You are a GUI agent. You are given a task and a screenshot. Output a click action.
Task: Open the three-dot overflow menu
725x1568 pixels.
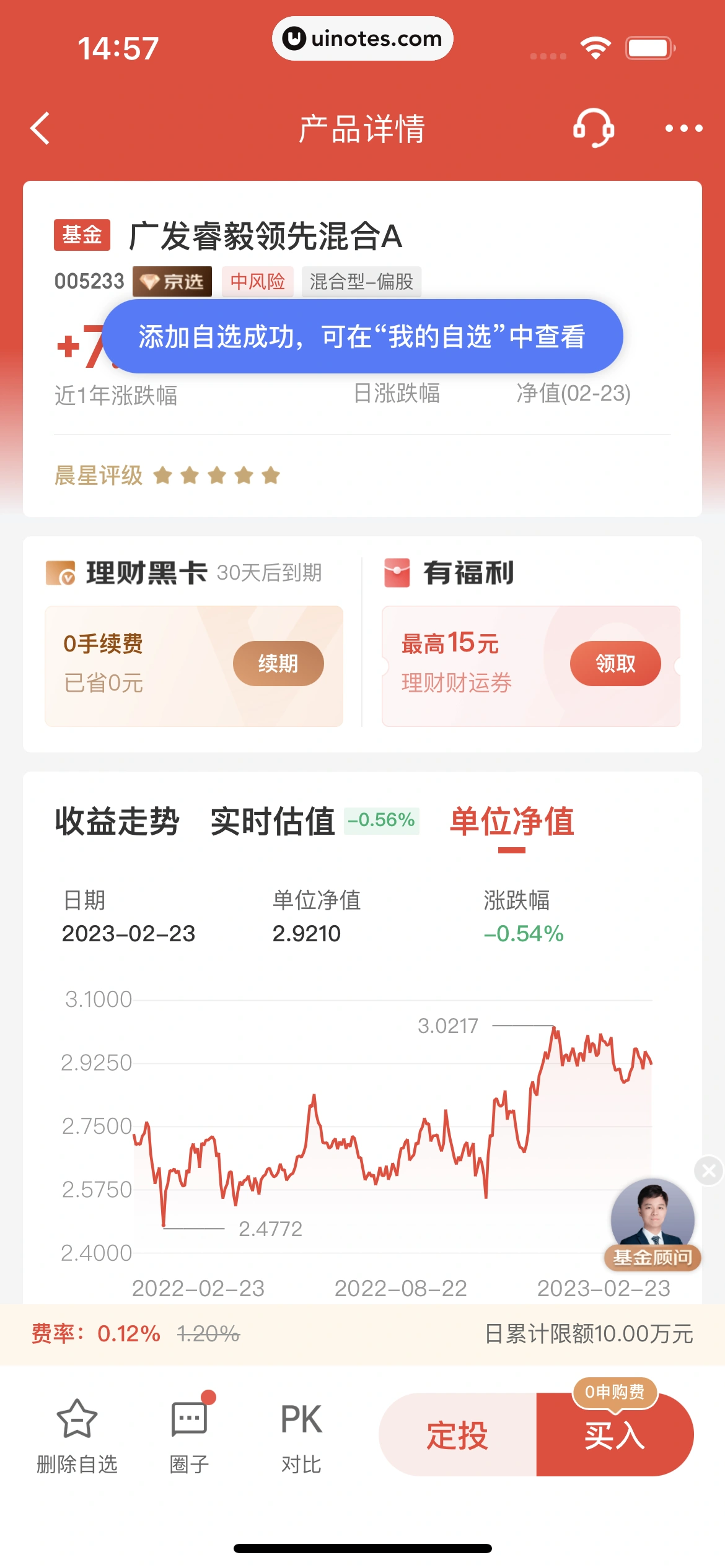tap(683, 129)
